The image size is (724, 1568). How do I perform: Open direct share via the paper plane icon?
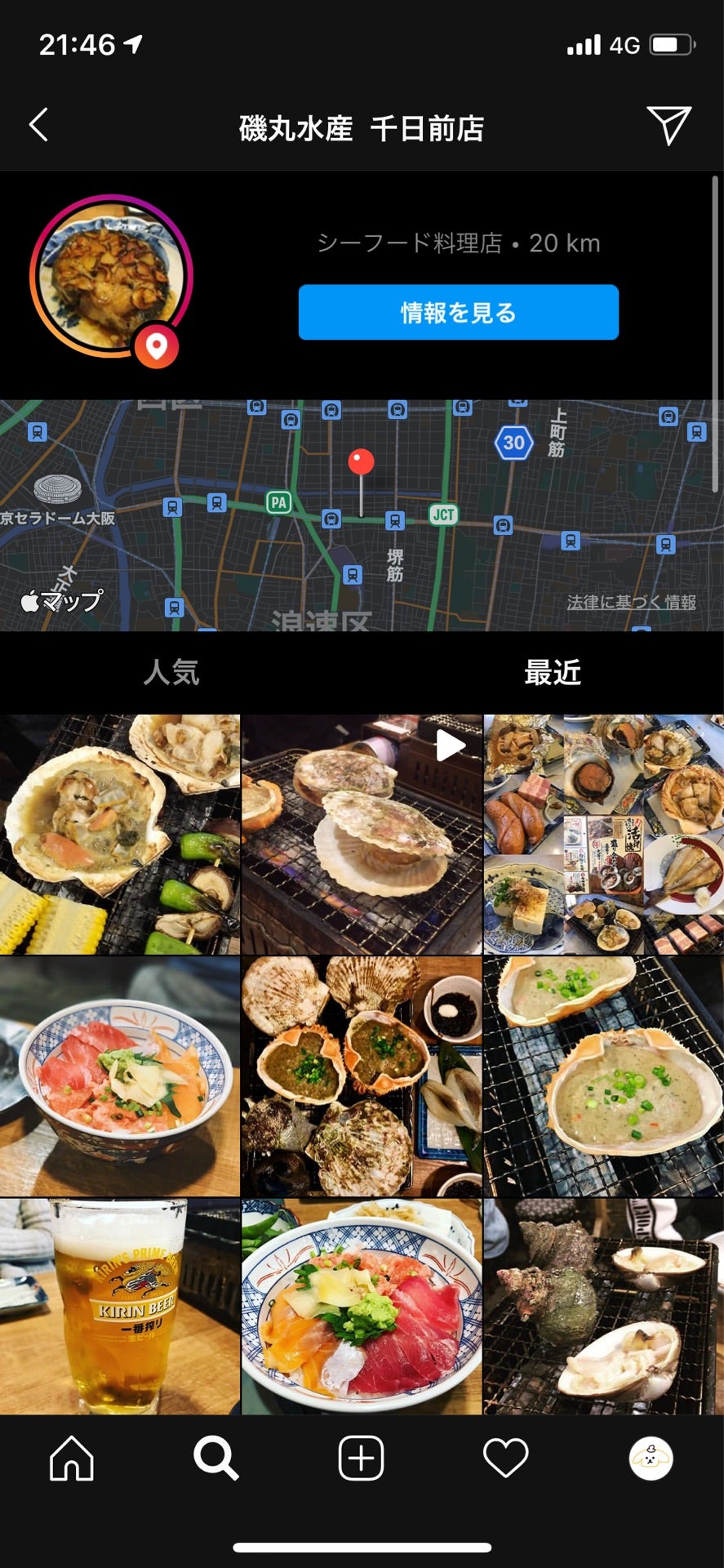[669, 124]
